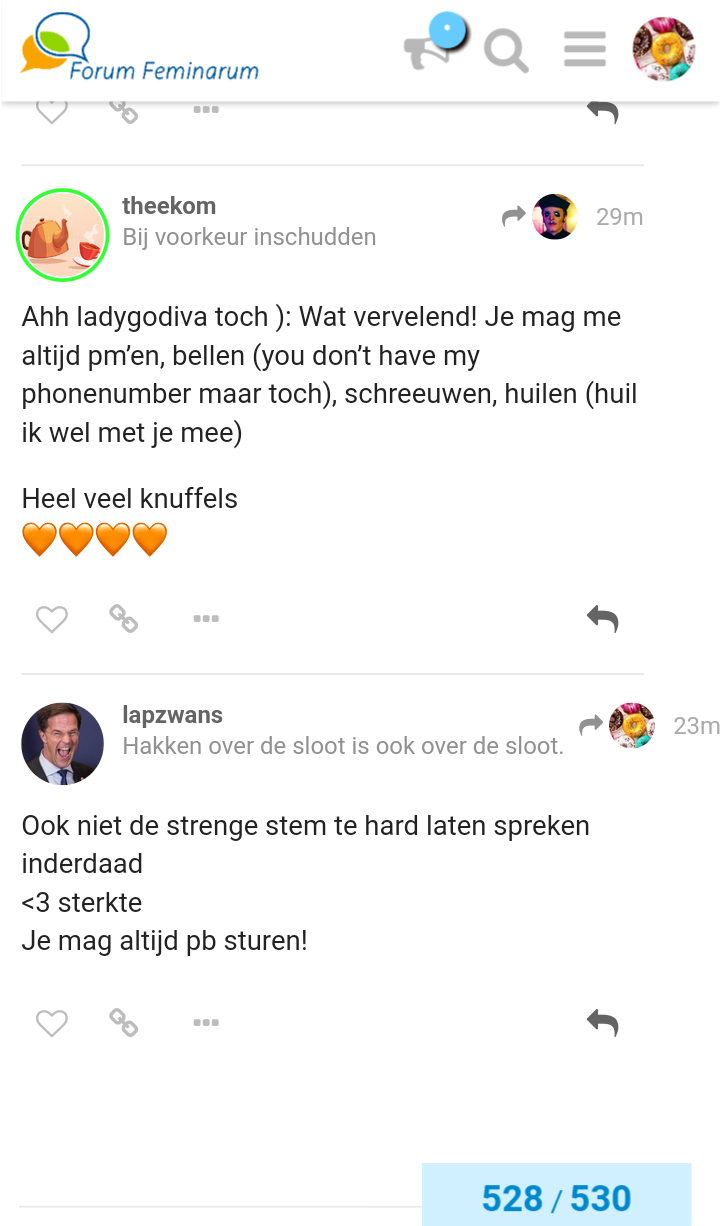View the post theekom replied to
Screen dimensions: 720x1226
(x=541, y=217)
